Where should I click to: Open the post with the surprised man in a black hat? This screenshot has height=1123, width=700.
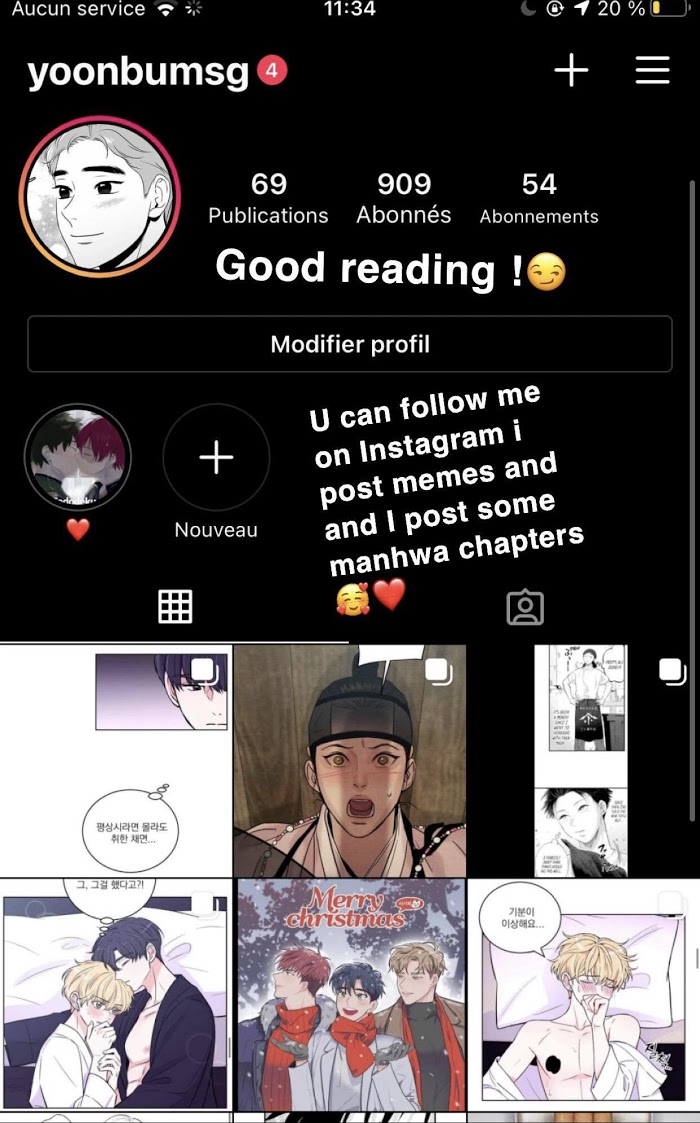[x=350, y=760]
